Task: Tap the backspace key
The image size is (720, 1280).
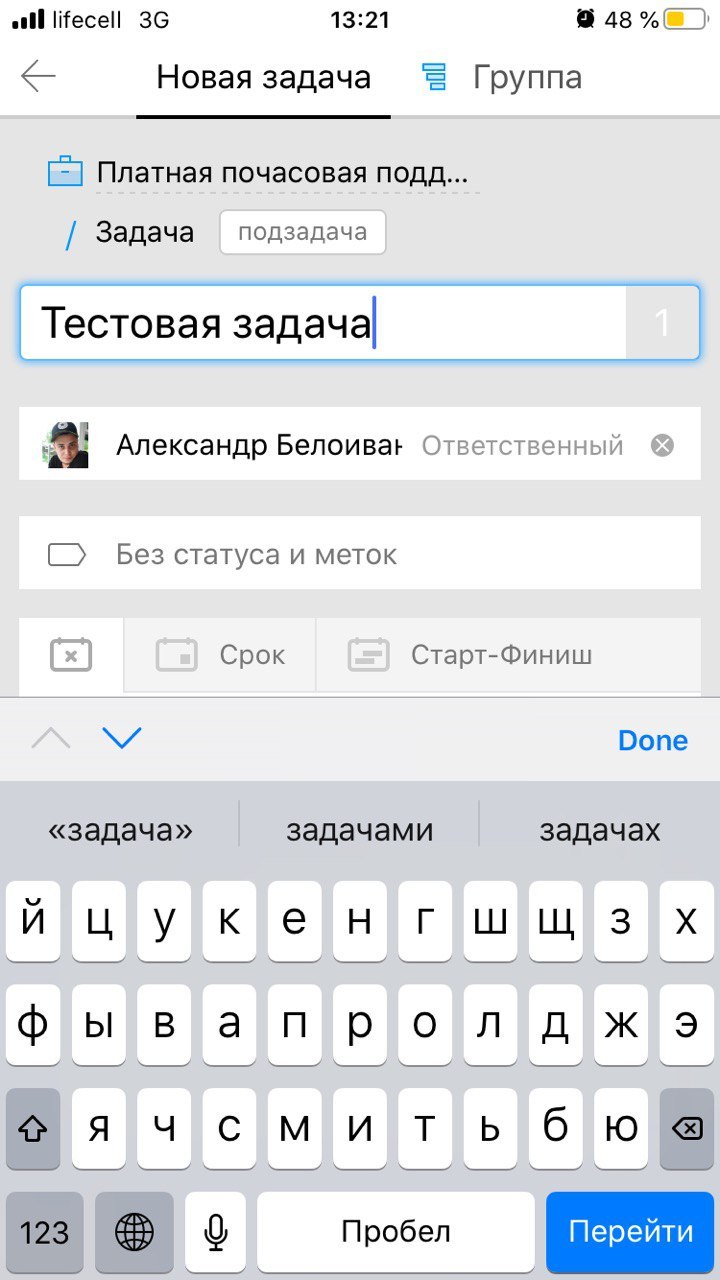Action: point(686,1129)
